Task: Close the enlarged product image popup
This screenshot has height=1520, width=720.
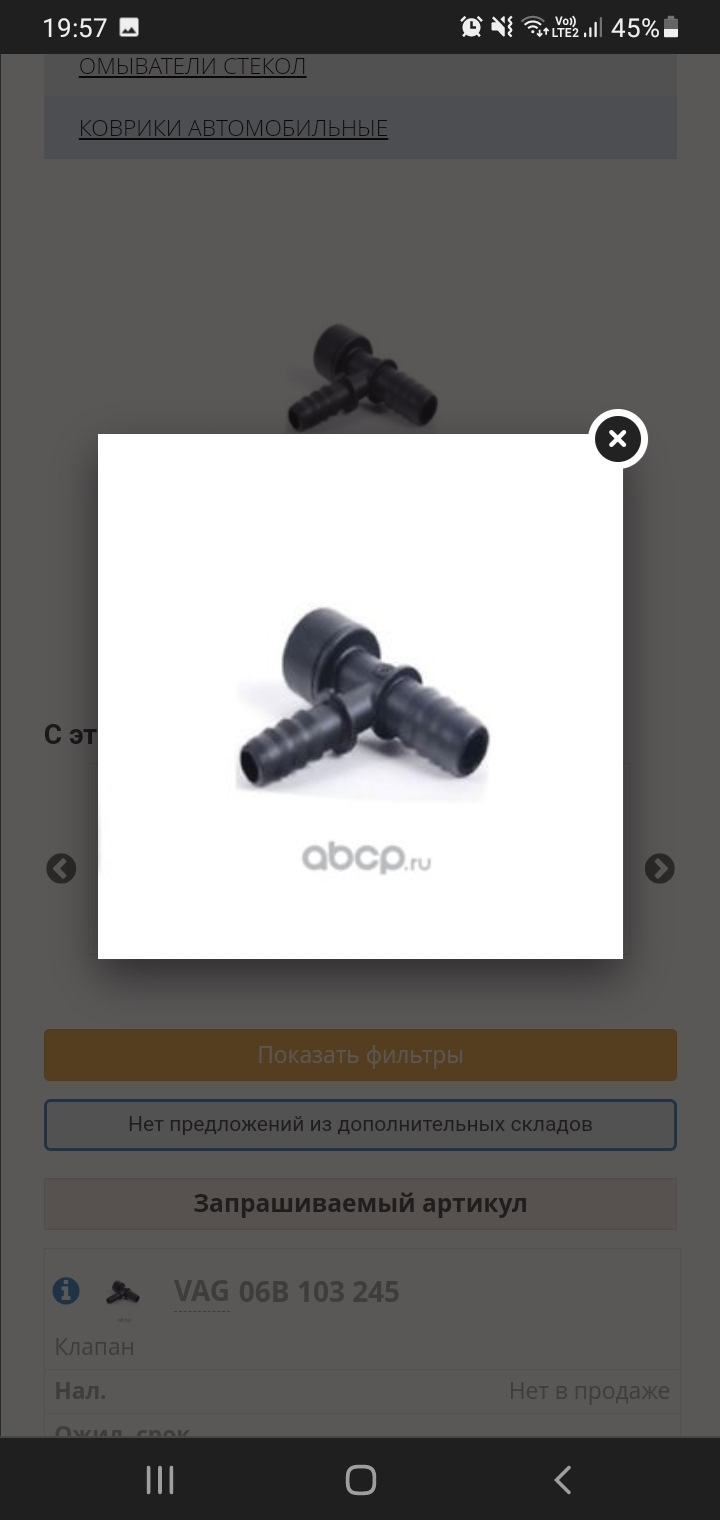Action: tap(618, 439)
